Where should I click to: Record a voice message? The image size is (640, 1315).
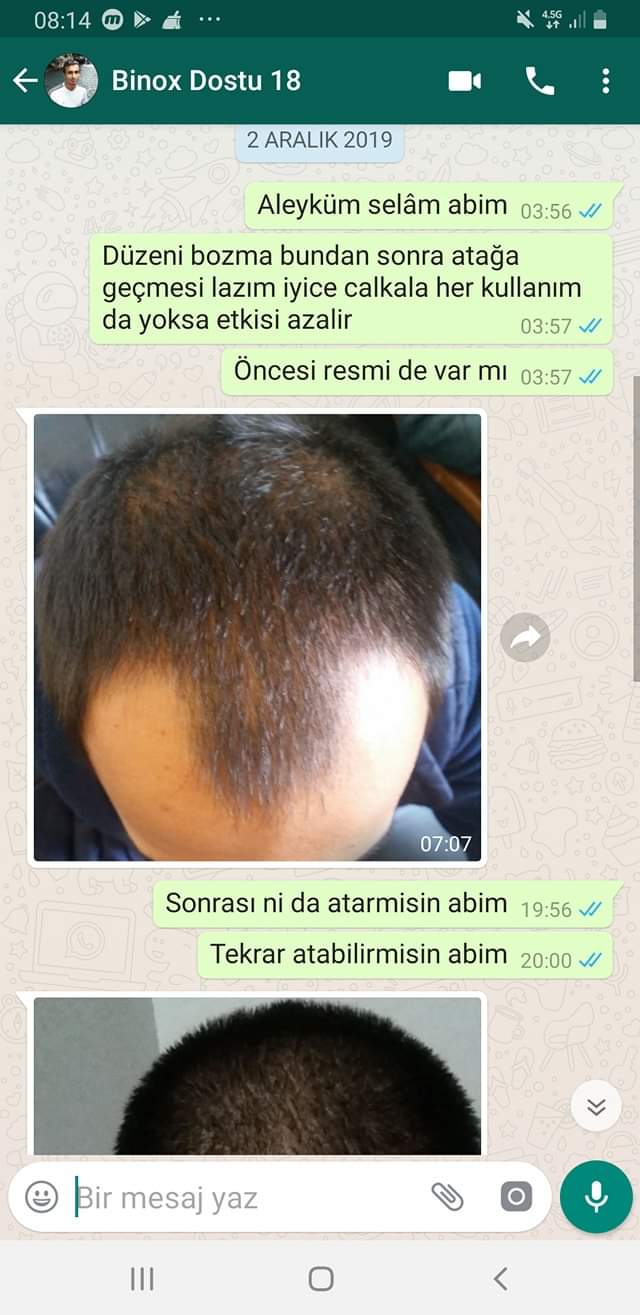[x=596, y=1197]
